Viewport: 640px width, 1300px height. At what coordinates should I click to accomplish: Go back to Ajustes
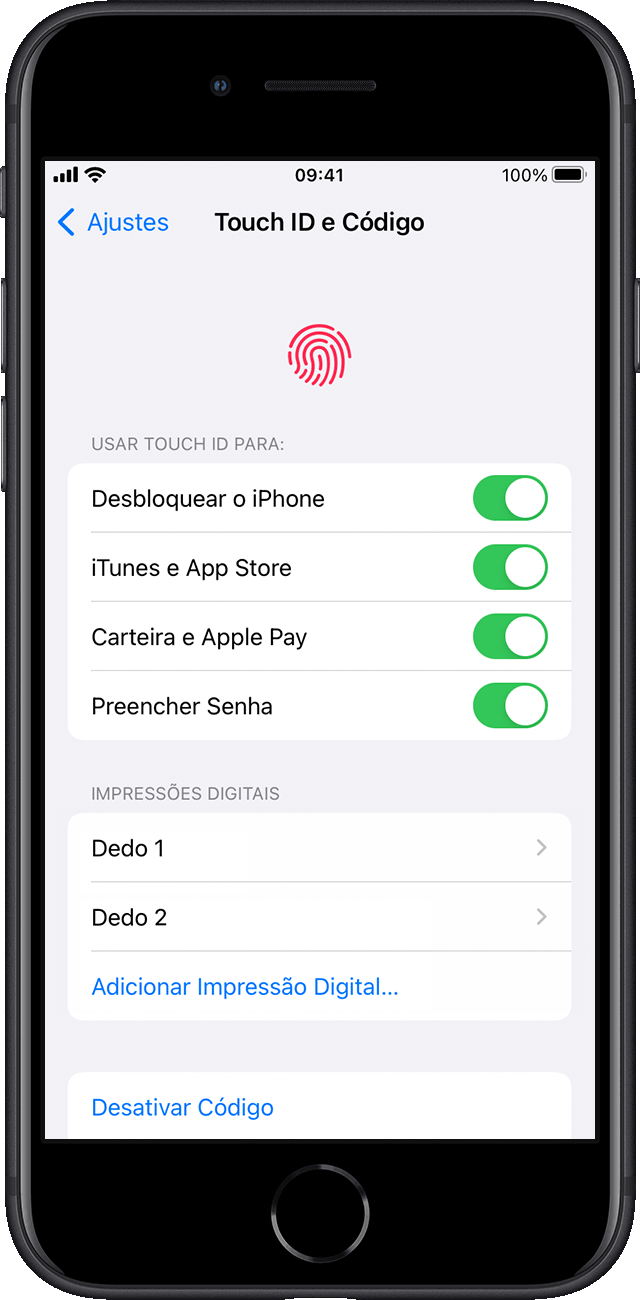113,222
